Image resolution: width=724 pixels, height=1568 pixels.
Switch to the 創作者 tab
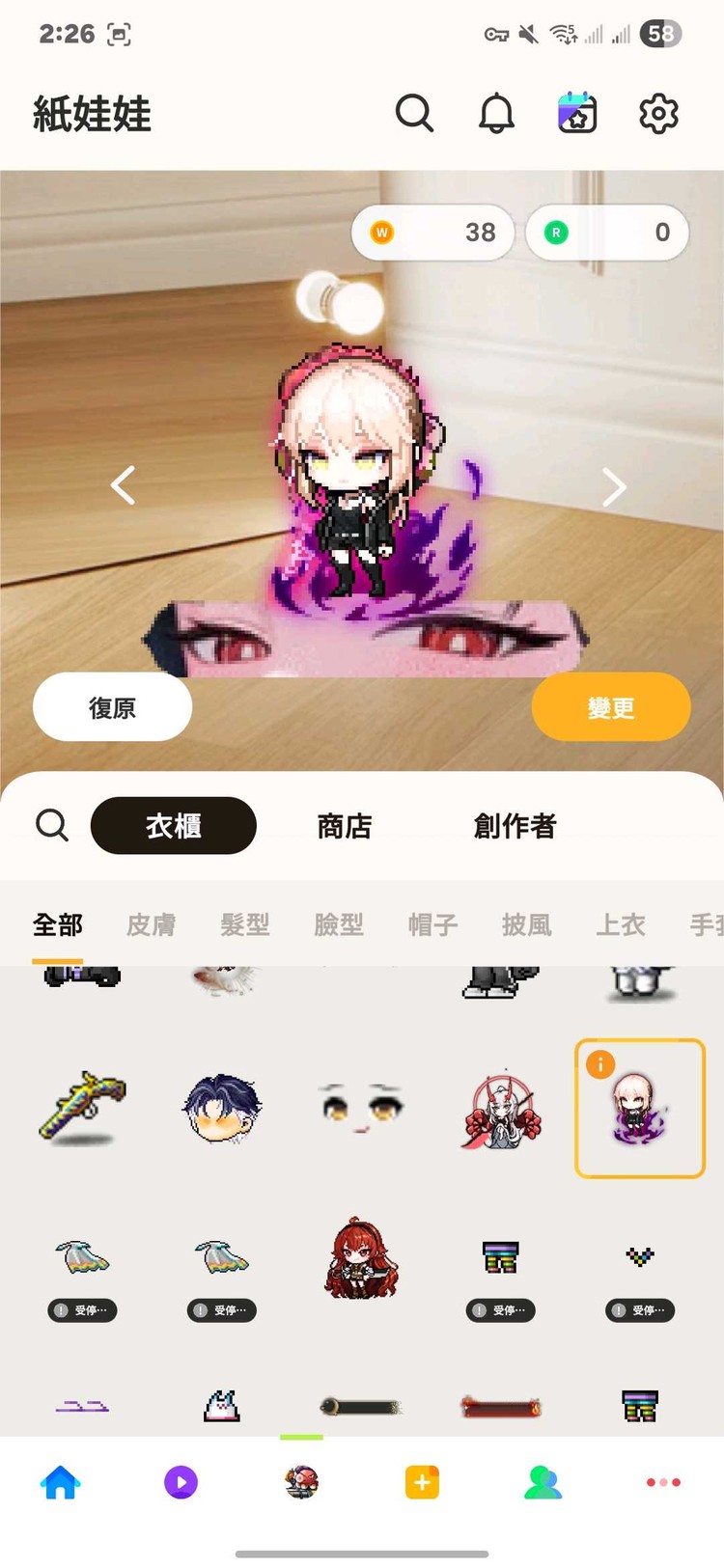click(515, 826)
